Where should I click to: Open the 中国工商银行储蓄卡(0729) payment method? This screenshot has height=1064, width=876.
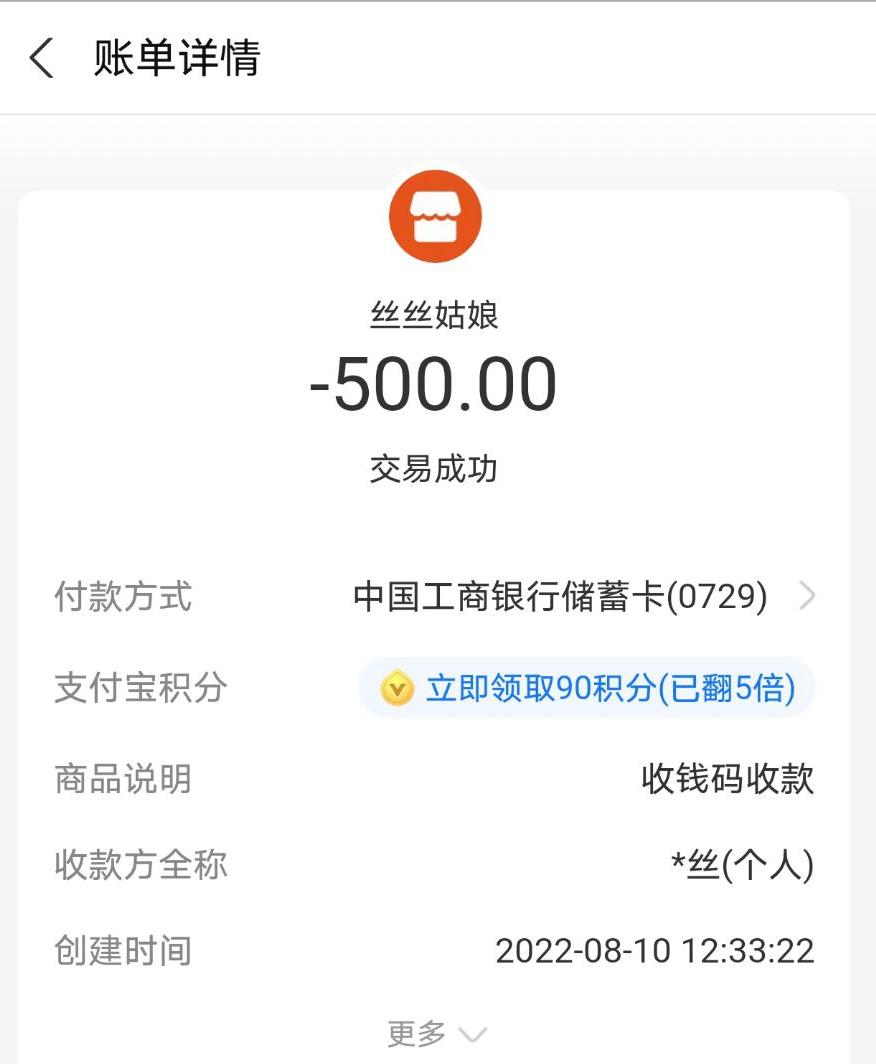point(560,596)
